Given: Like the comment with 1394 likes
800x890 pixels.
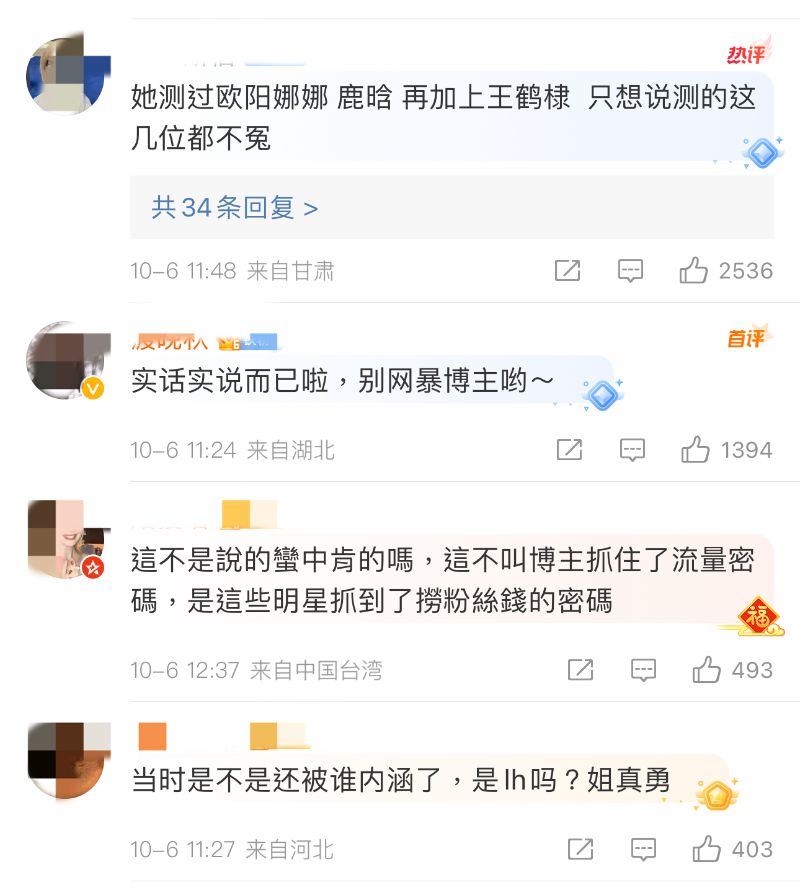Looking at the screenshot, I should [x=696, y=450].
